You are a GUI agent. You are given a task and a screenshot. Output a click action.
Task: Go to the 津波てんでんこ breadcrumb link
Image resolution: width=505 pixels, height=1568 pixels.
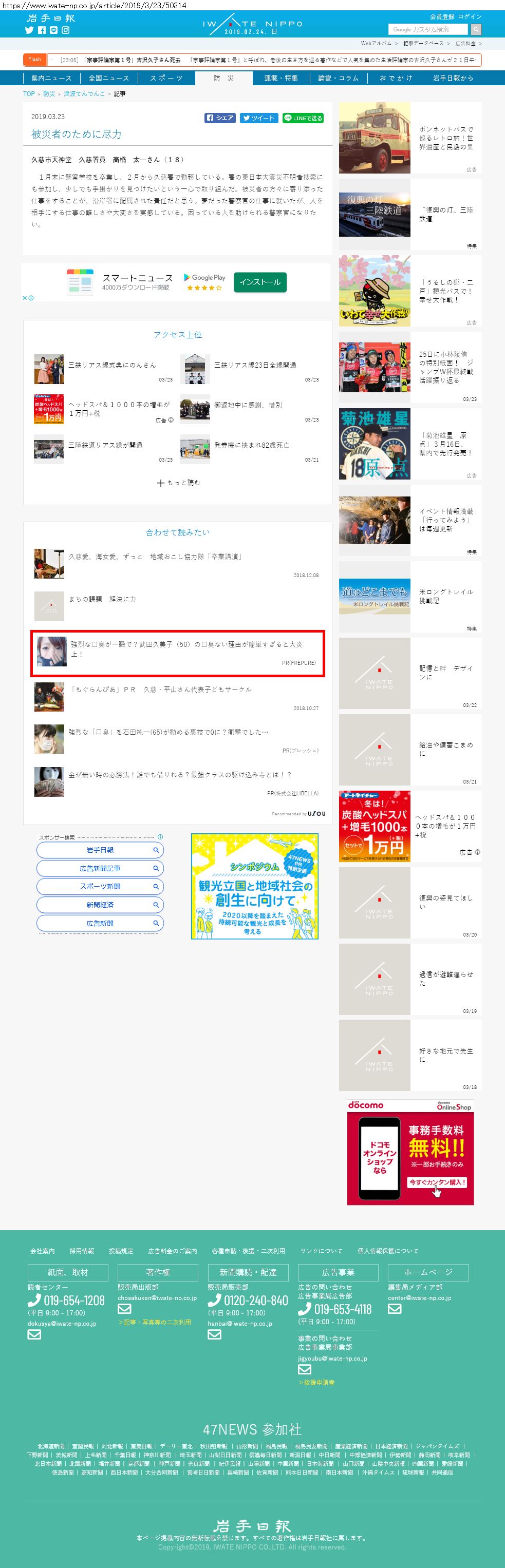[85, 94]
